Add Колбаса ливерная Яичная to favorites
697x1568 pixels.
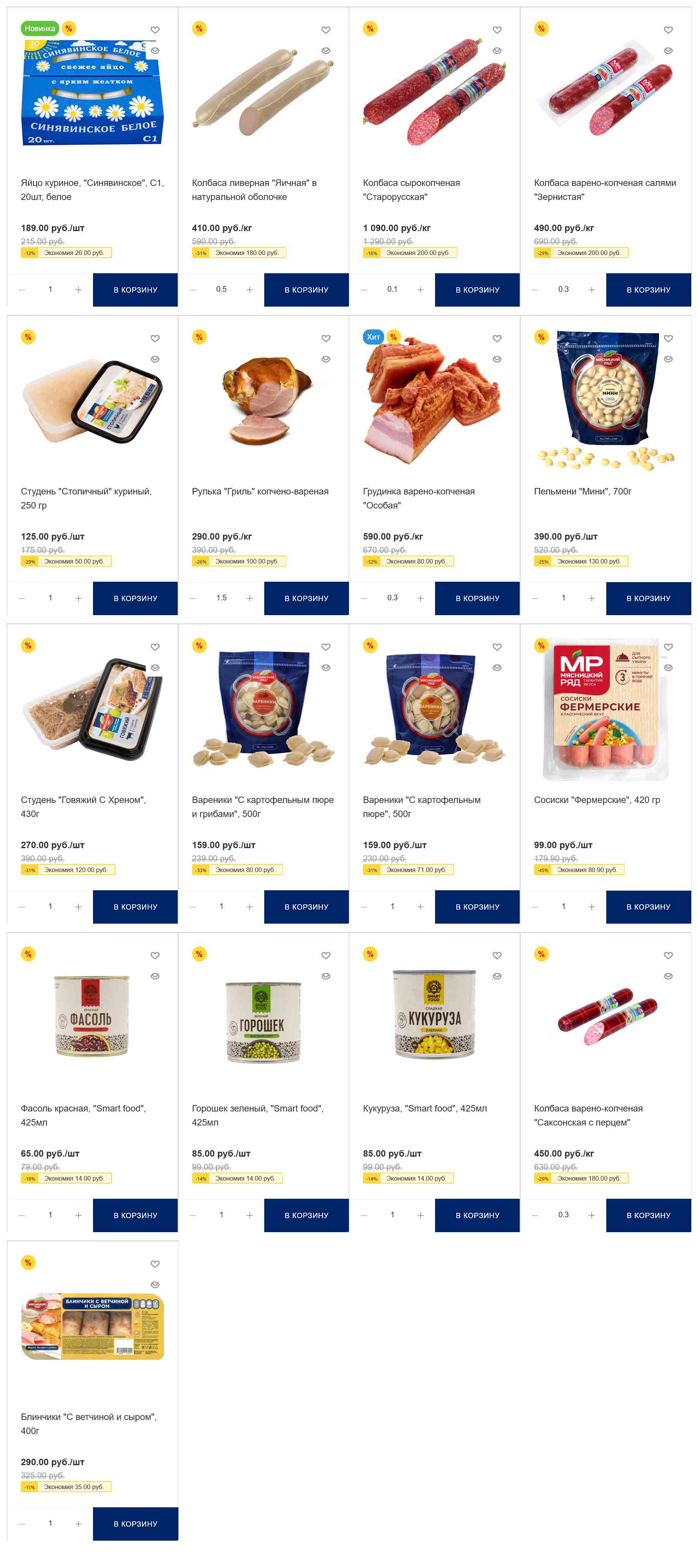pos(326,30)
